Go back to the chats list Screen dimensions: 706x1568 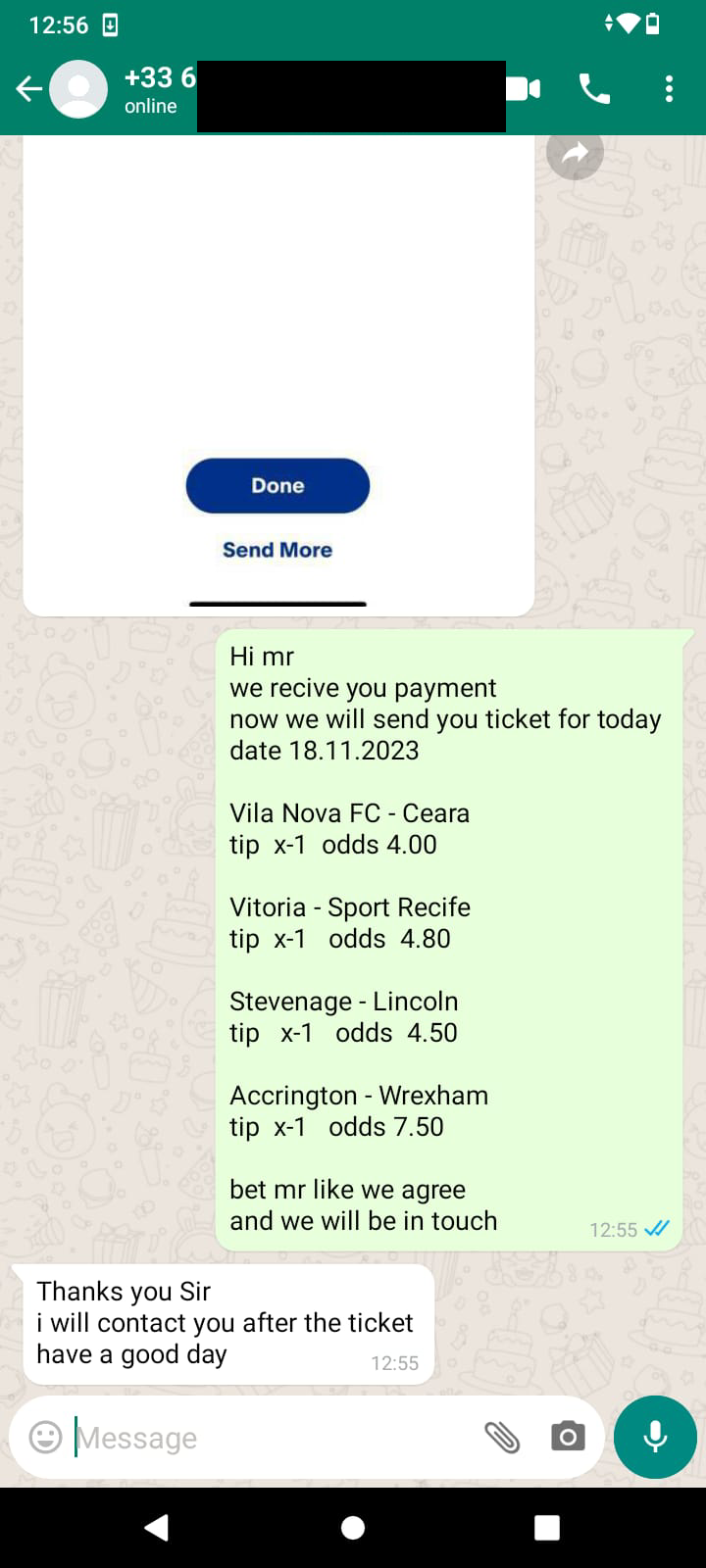click(29, 90)
